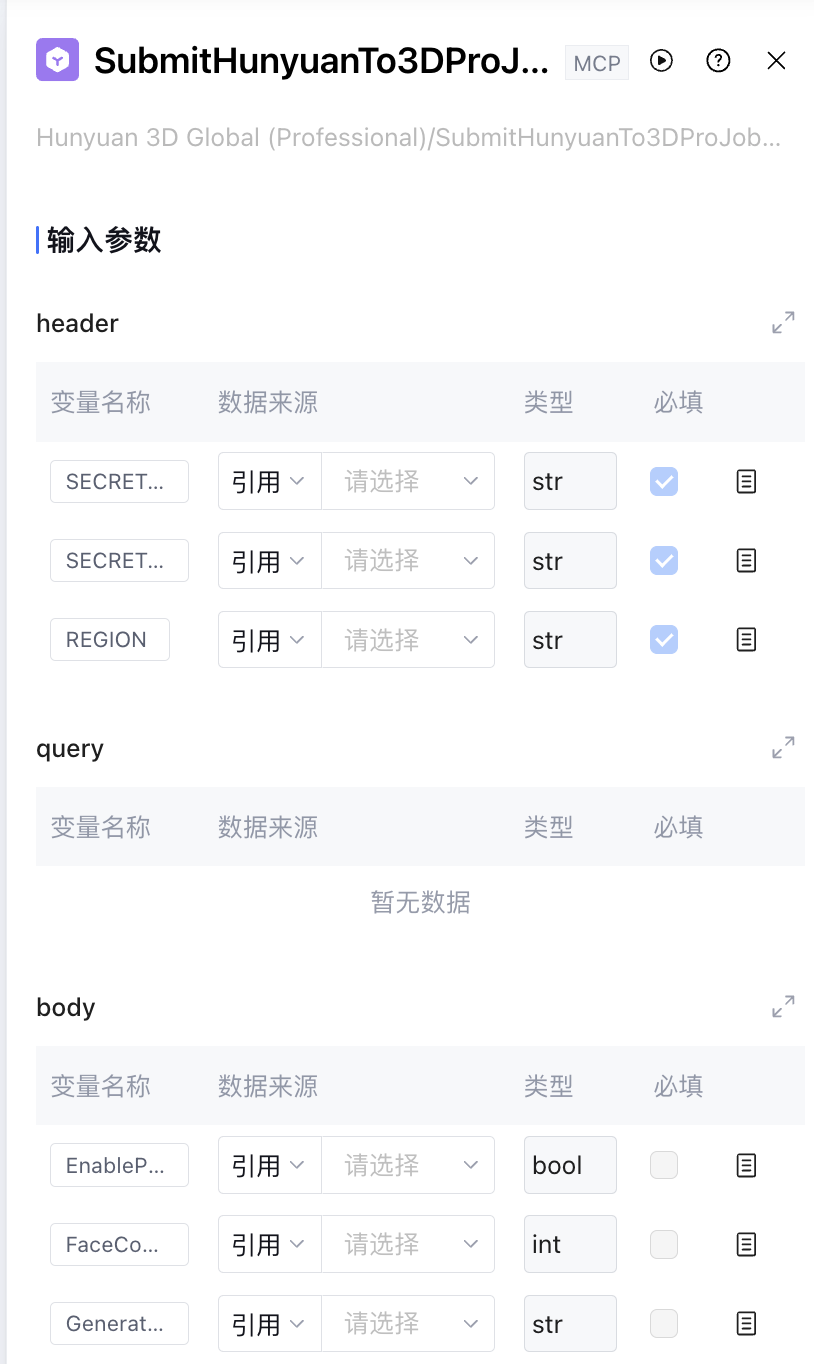Select a reference value for REGION
This screenshot has height=1364, width=814.
pyautogui.click(x=408, y=640)
